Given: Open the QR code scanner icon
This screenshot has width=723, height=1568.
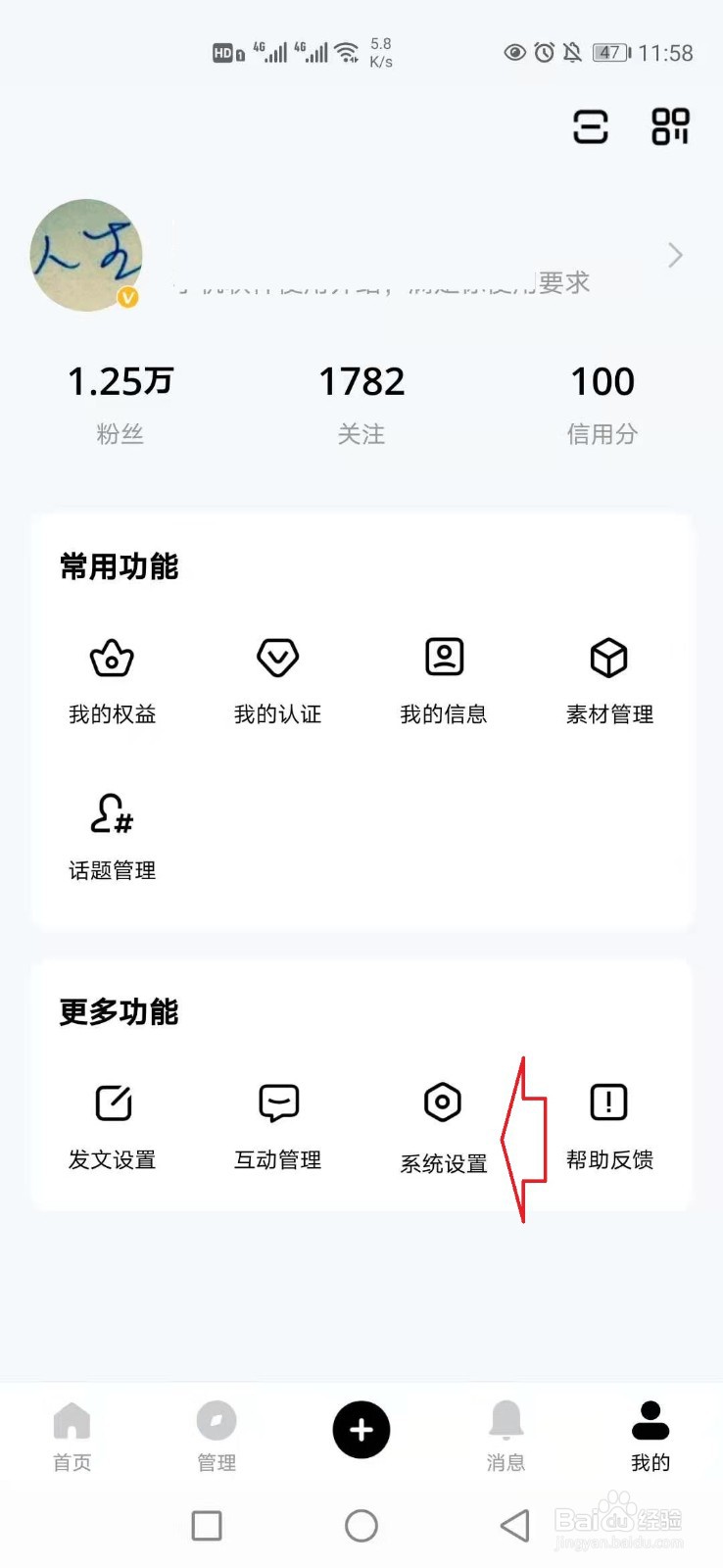Looking at the screenshot, I should (x=670, y=127).
